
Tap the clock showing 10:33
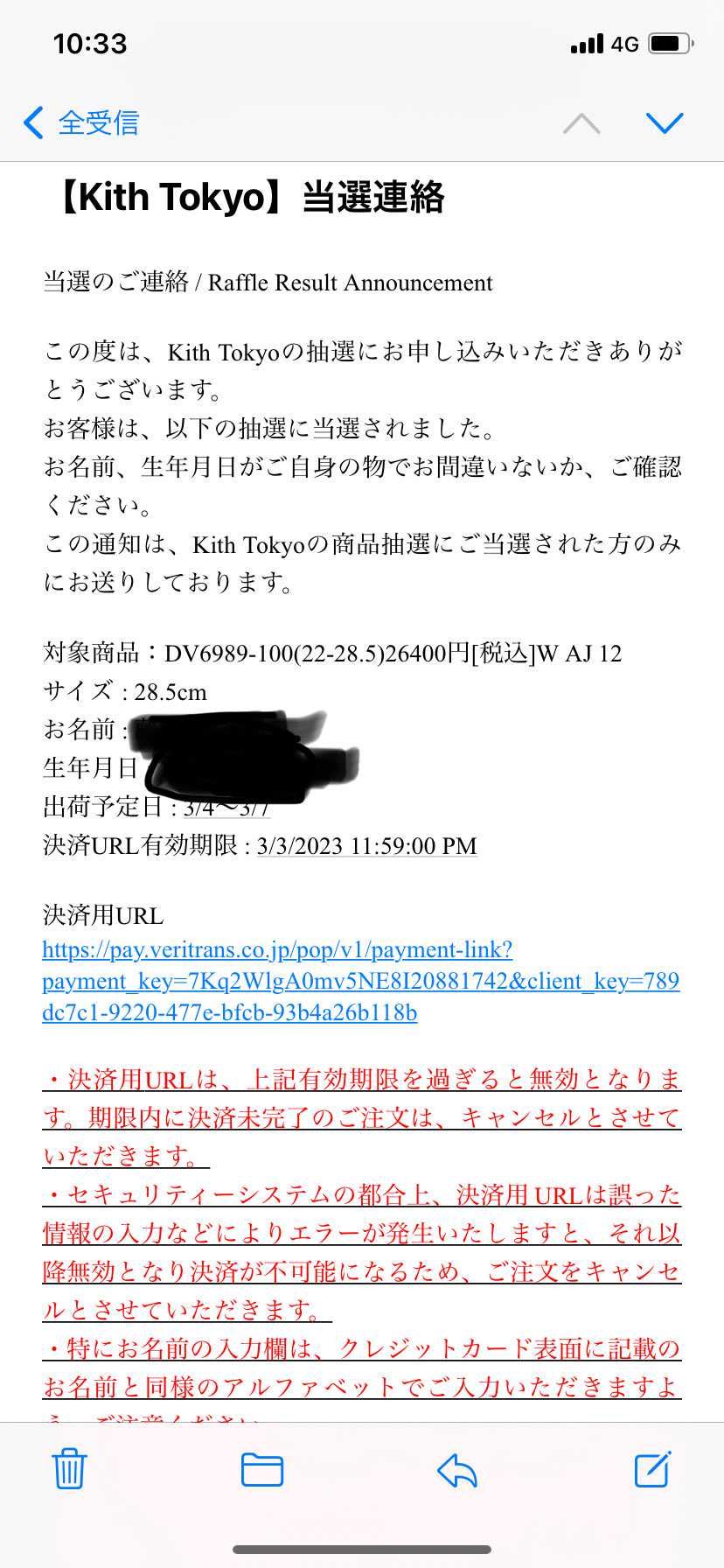(x=90, y=43)
